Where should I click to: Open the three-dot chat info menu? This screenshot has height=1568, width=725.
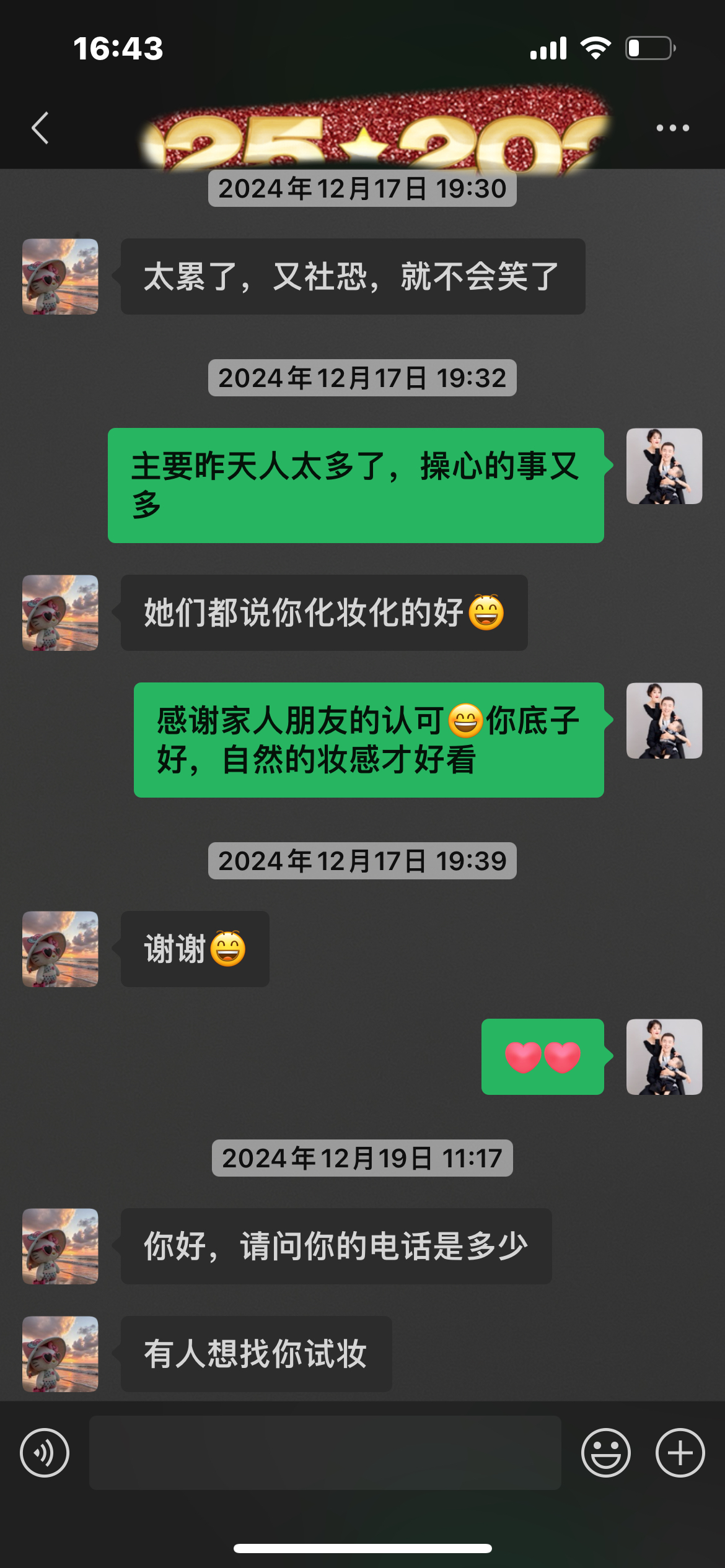coord(672,128)
